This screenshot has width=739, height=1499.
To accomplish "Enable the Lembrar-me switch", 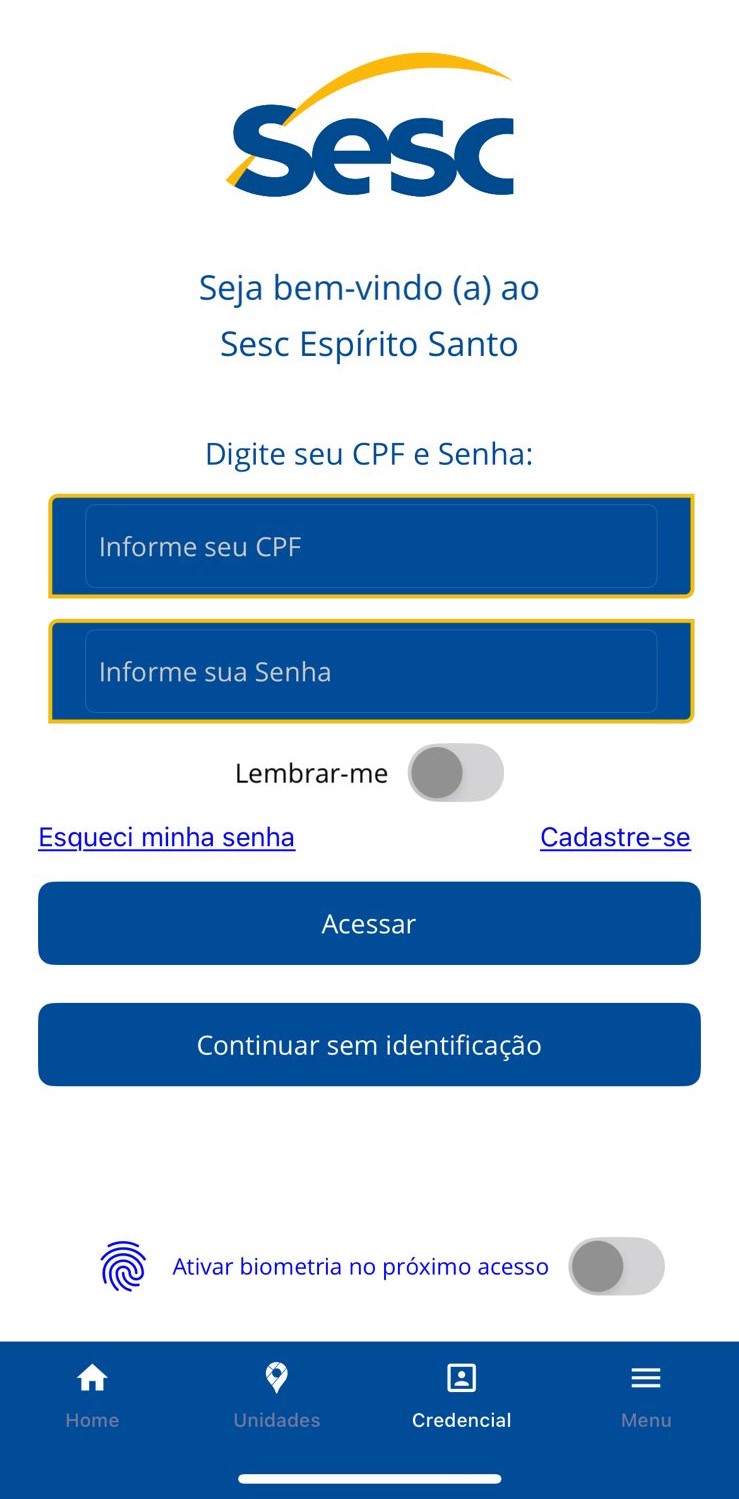I will (x=455, y=773).
